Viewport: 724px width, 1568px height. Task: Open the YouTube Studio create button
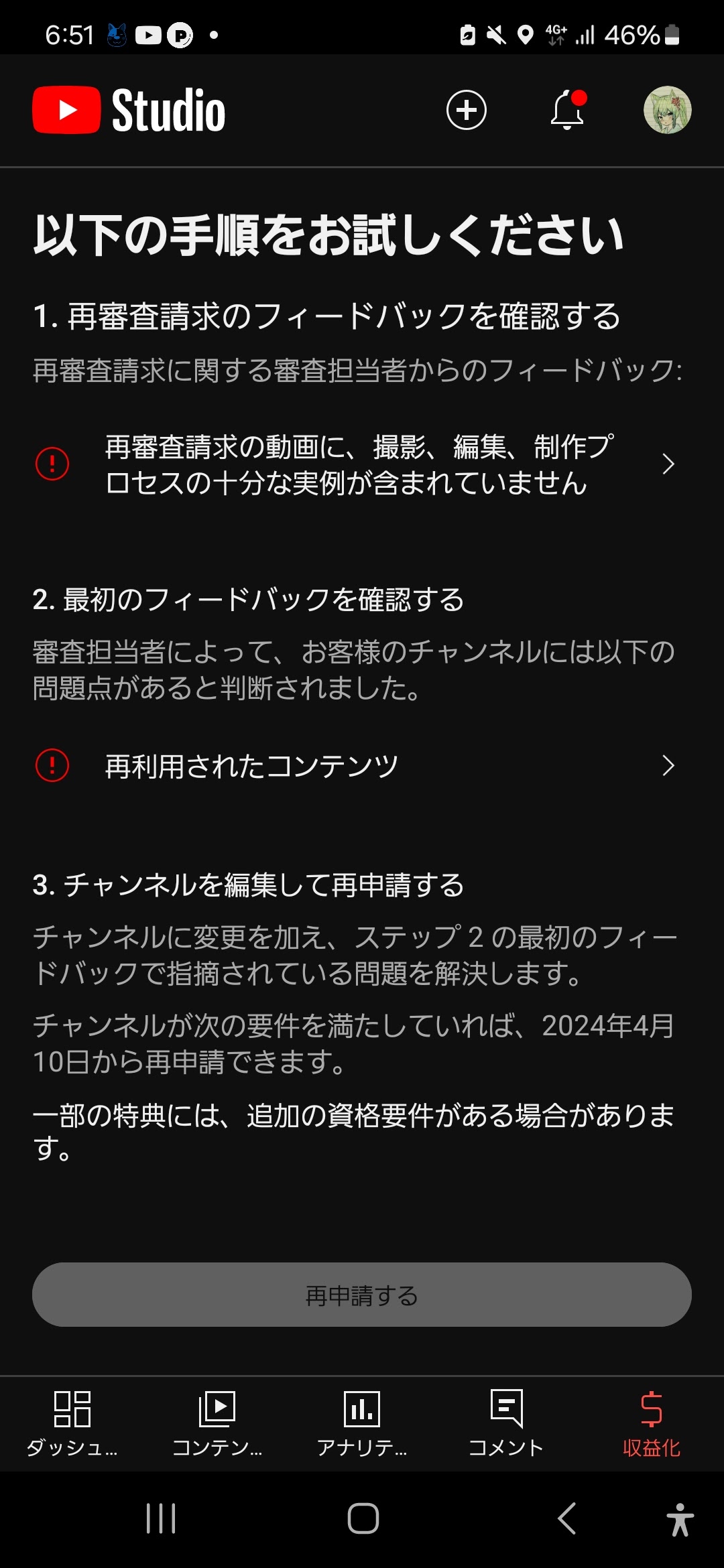click(467, 111)
